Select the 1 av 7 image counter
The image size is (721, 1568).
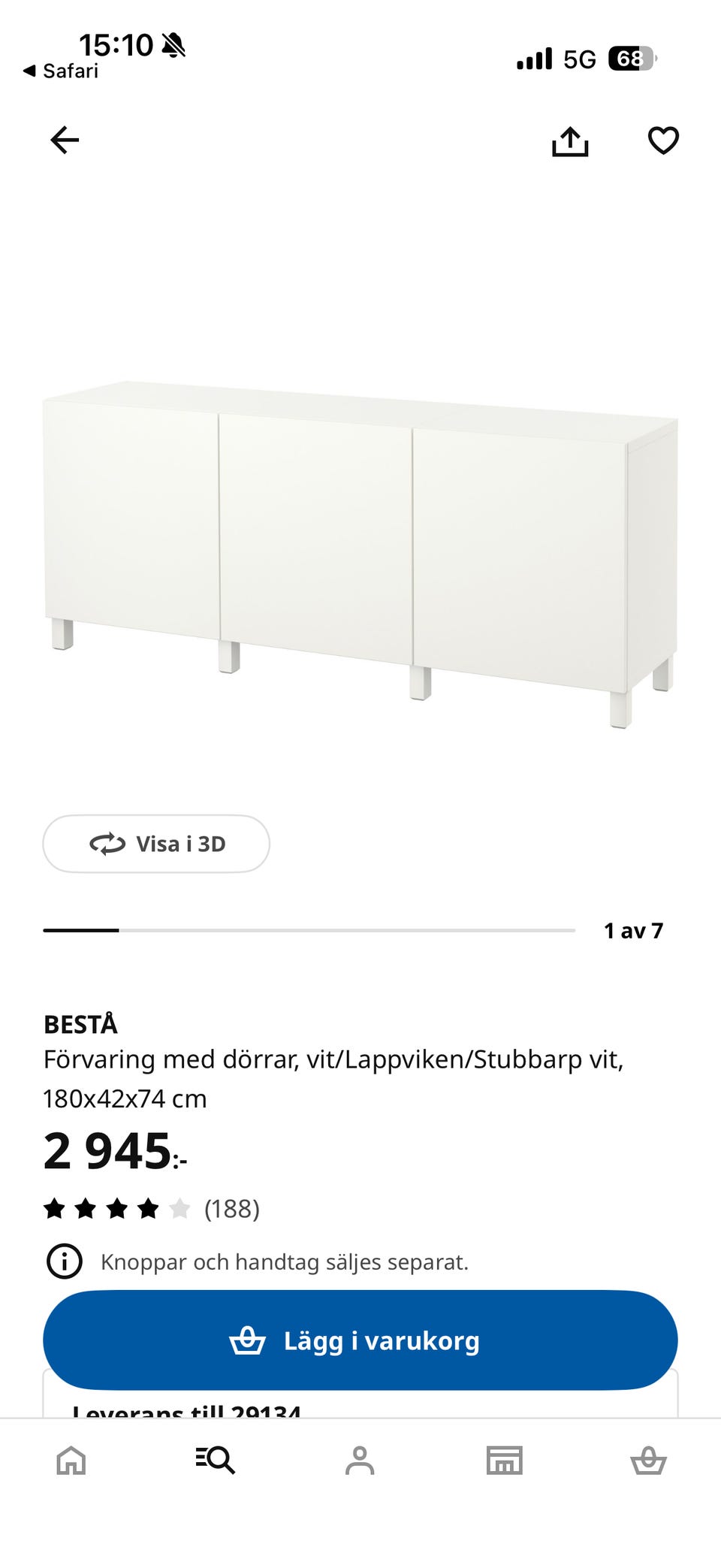coord(633,930)
